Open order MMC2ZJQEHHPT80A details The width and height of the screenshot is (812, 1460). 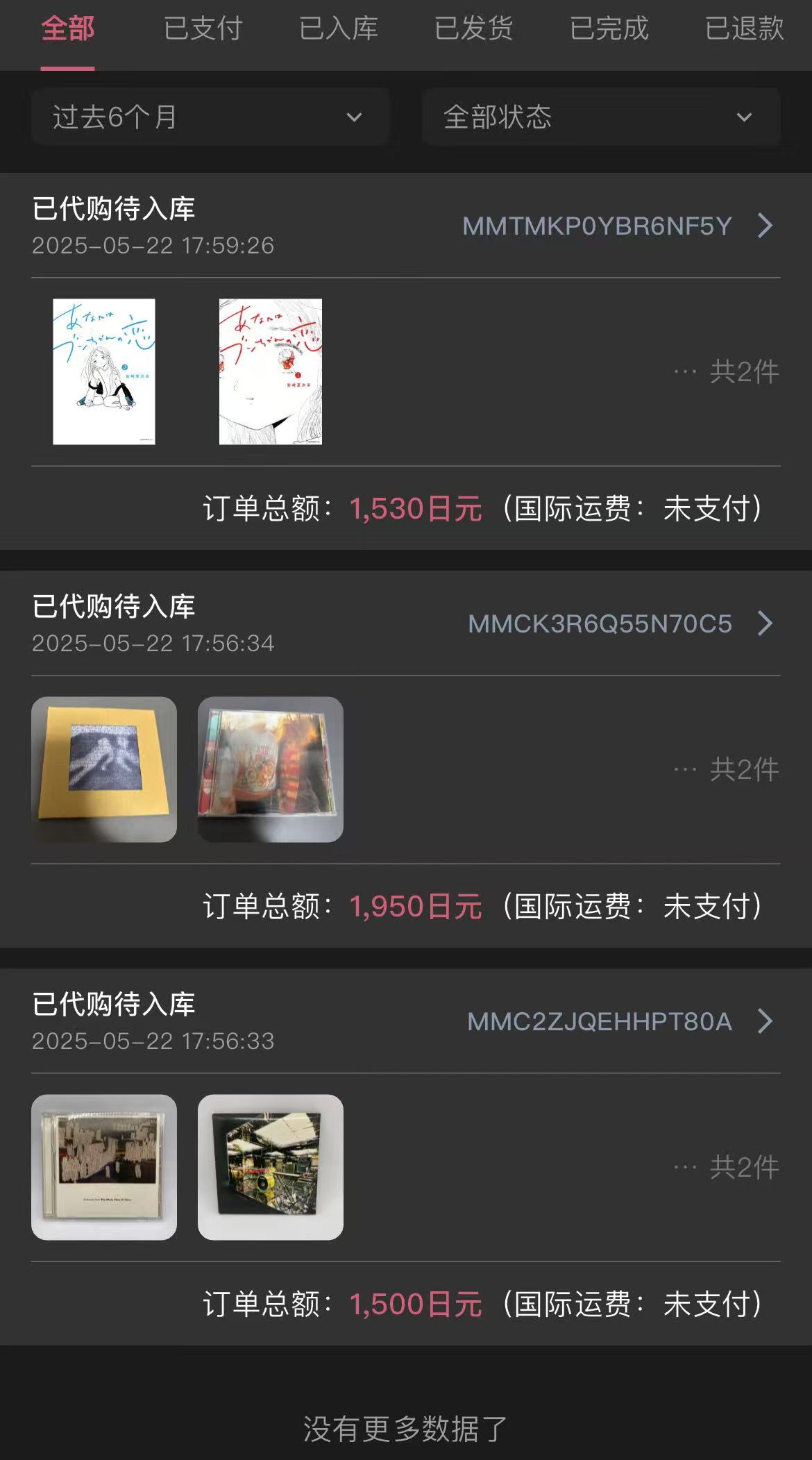[x=619, y=1022]
